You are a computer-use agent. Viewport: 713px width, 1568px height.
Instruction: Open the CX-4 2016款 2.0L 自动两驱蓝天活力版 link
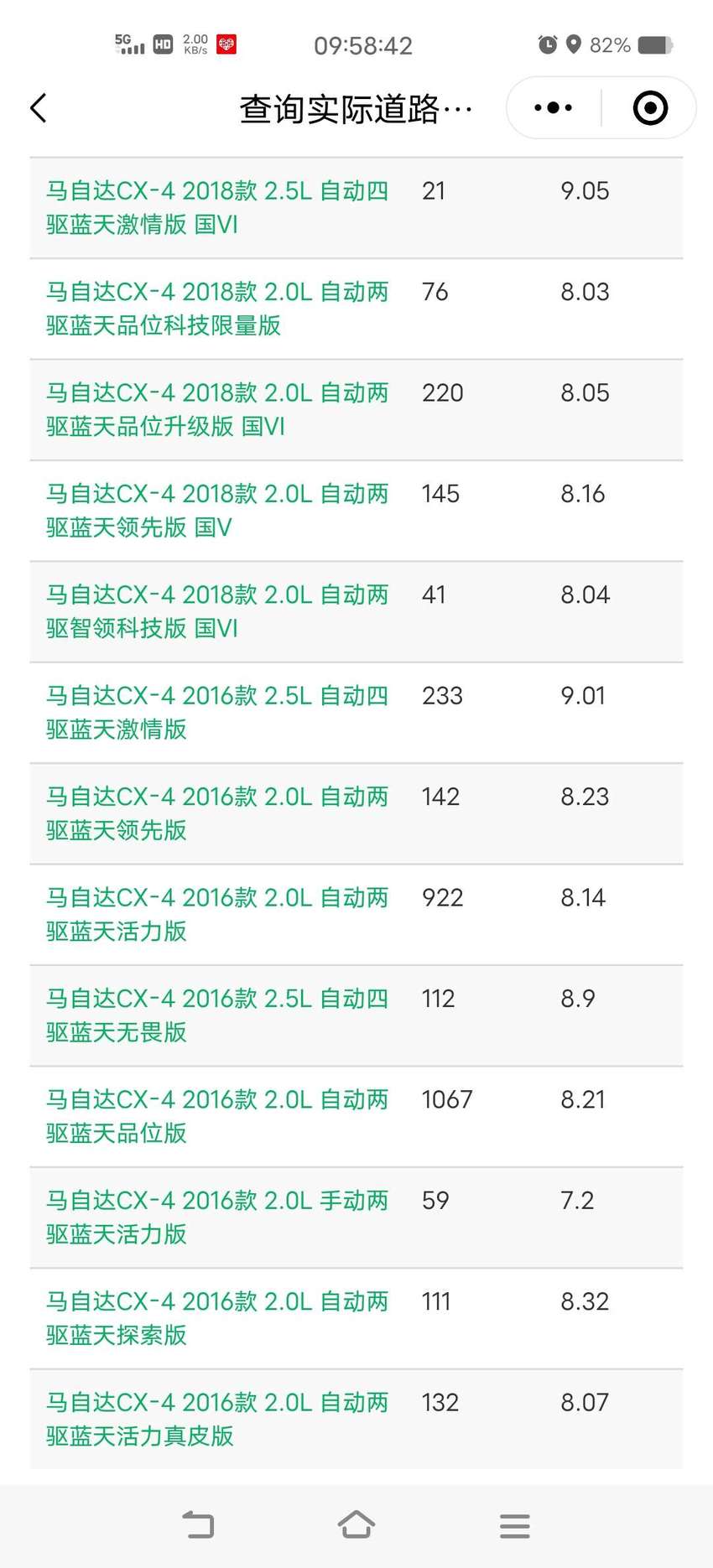coord(217,914)
